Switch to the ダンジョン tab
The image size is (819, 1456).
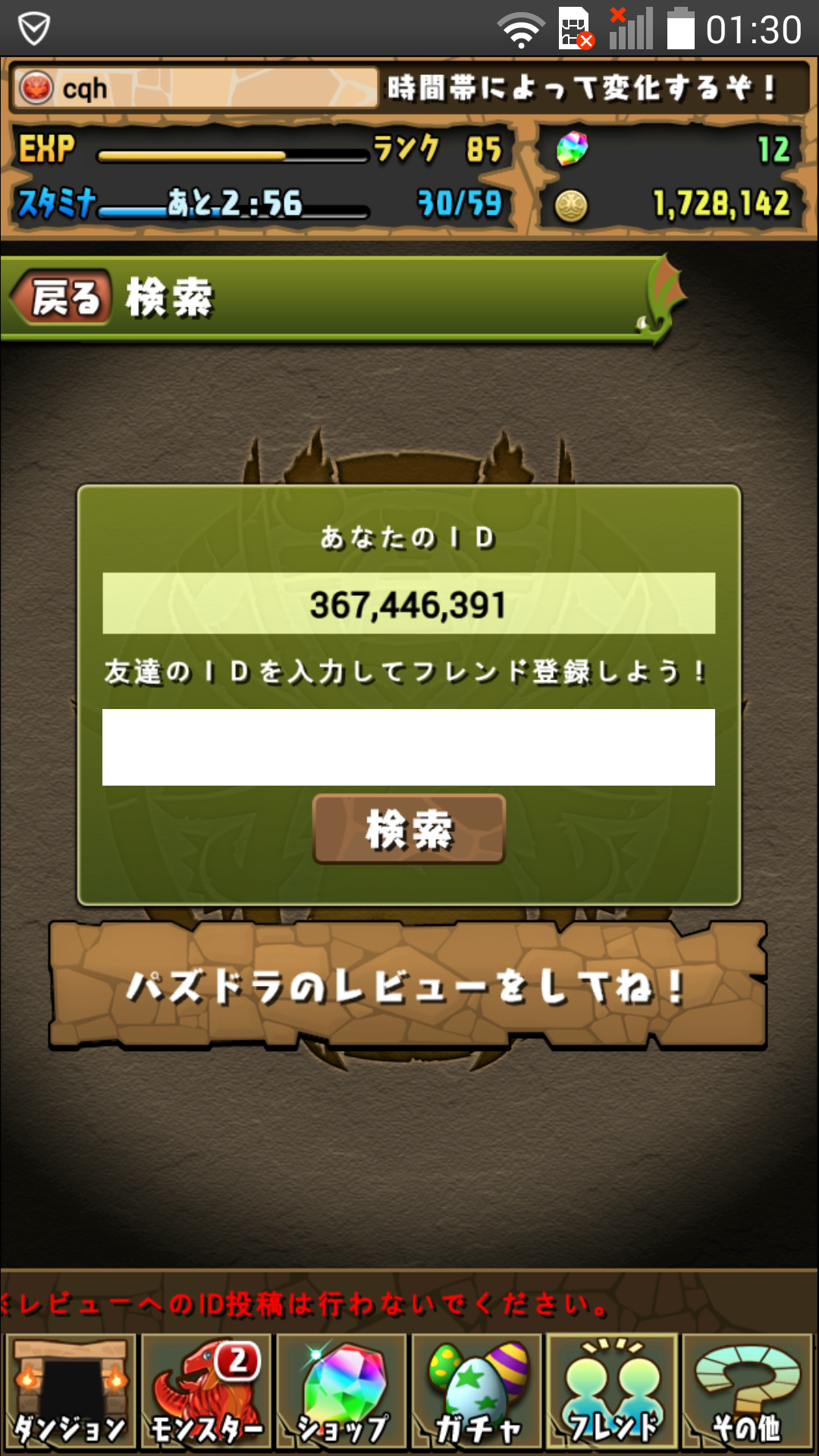pyautogui.click(x=70, y=1392)
